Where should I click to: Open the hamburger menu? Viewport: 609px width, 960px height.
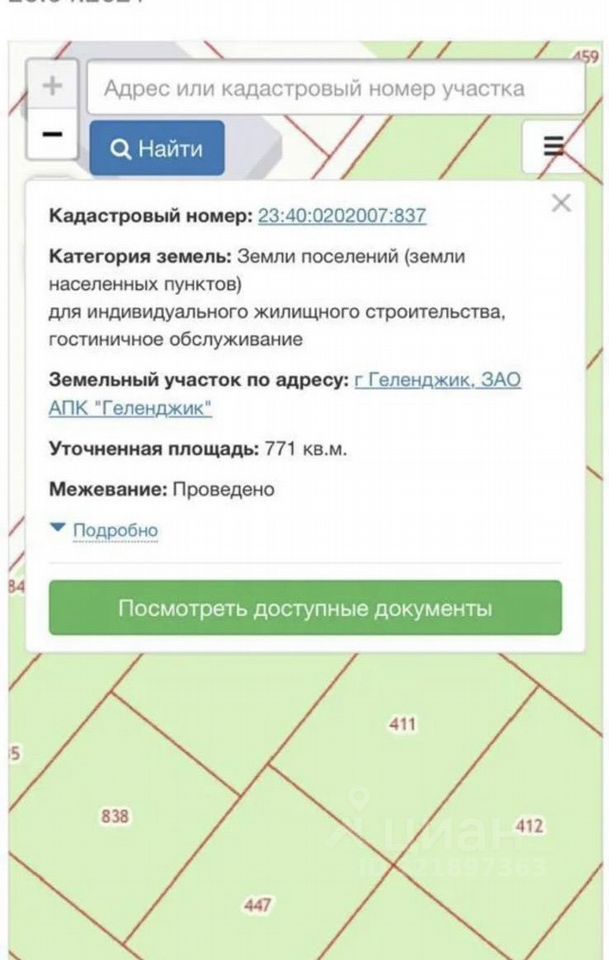(x=554, y=147)
